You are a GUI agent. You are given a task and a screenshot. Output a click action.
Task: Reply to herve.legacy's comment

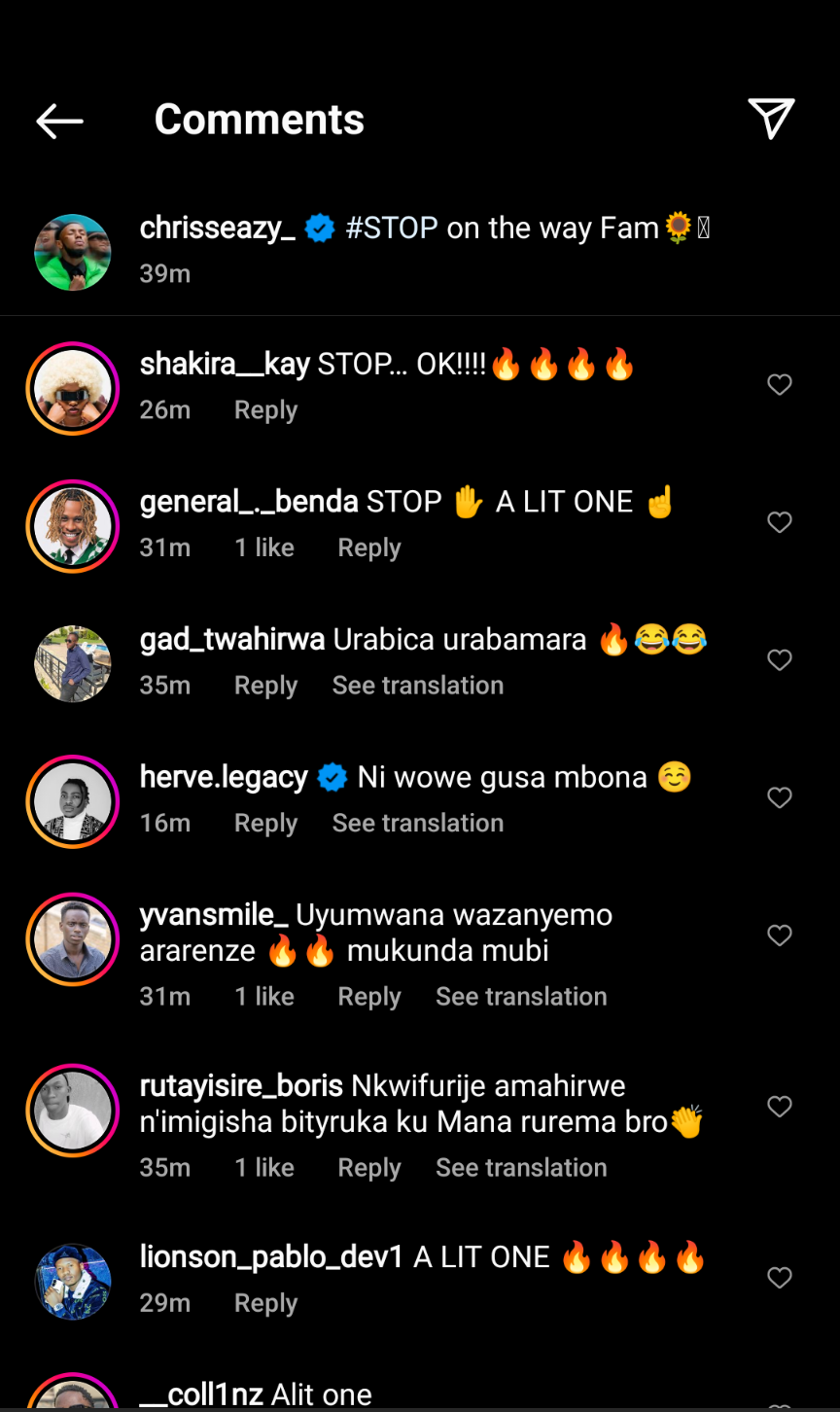(x=265, y=824)
